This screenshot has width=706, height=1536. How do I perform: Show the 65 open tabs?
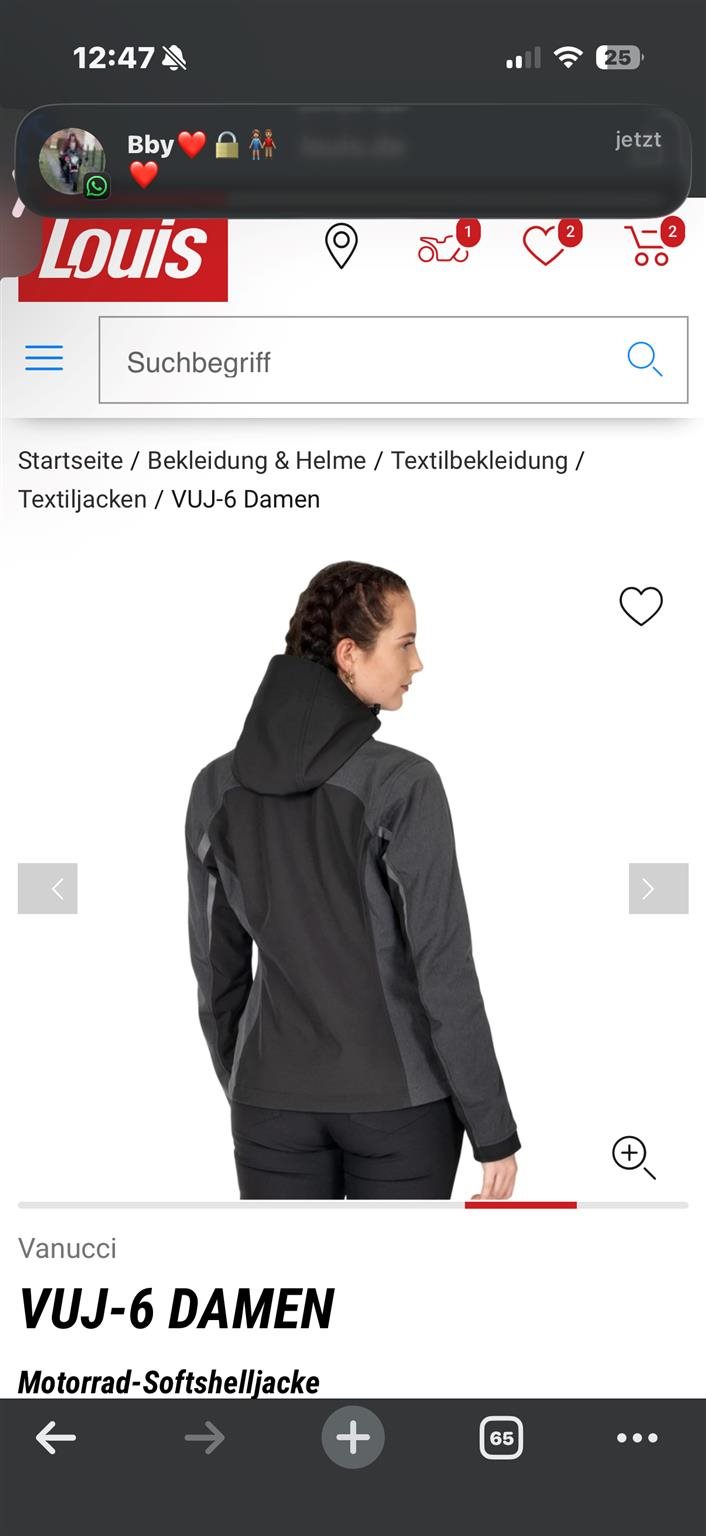(501, 1438)
